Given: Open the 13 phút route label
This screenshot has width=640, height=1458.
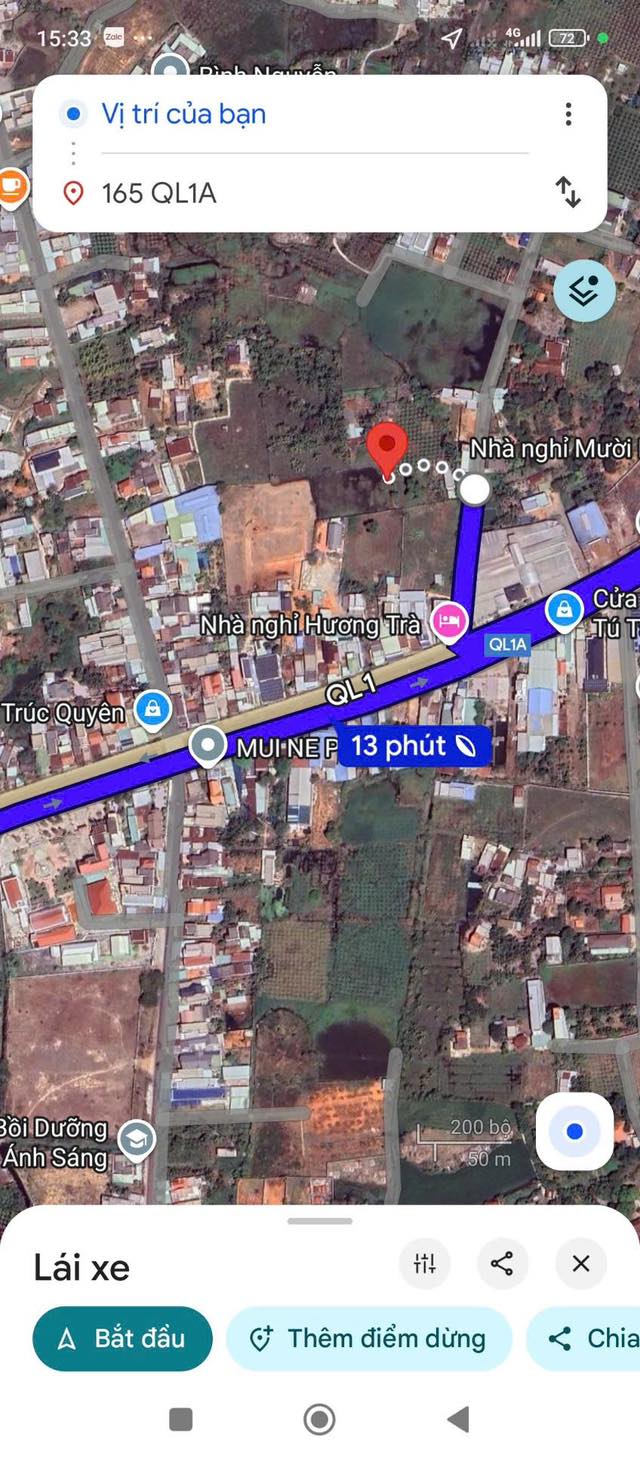Looking at the screenshot, I should point(414,745).
